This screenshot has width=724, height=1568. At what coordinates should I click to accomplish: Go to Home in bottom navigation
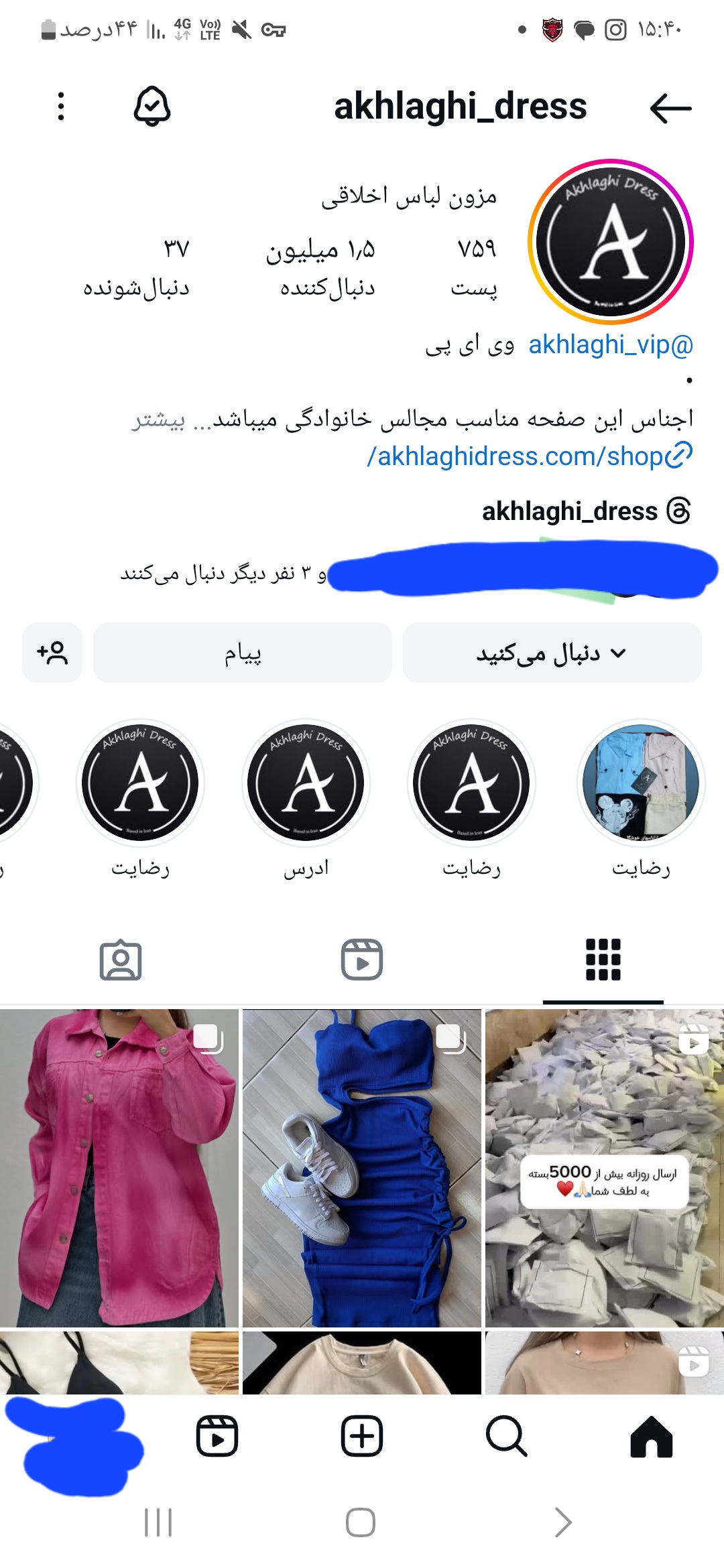(651, 1436)
